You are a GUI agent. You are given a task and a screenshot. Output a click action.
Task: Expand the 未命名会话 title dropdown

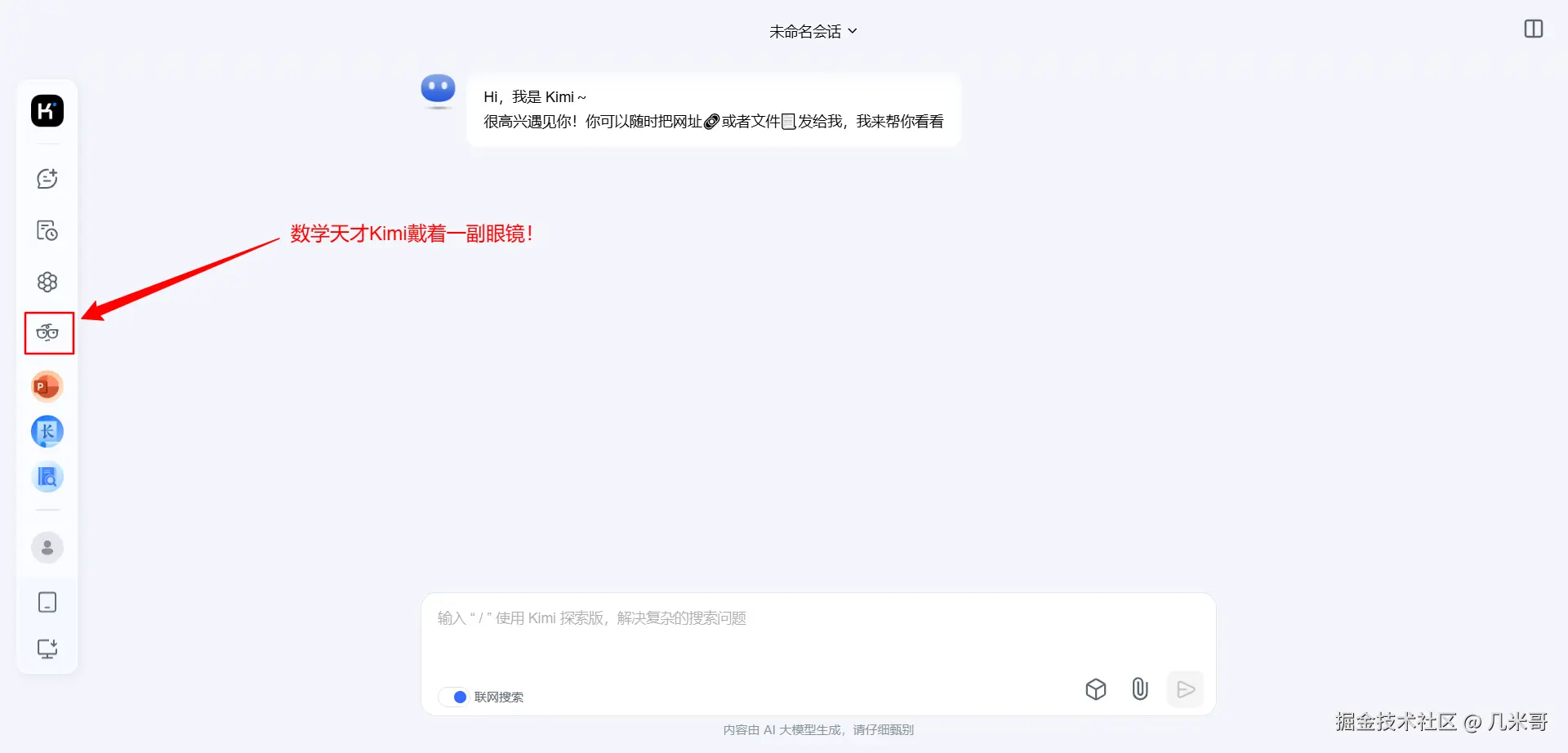click(x=813, y=31)
